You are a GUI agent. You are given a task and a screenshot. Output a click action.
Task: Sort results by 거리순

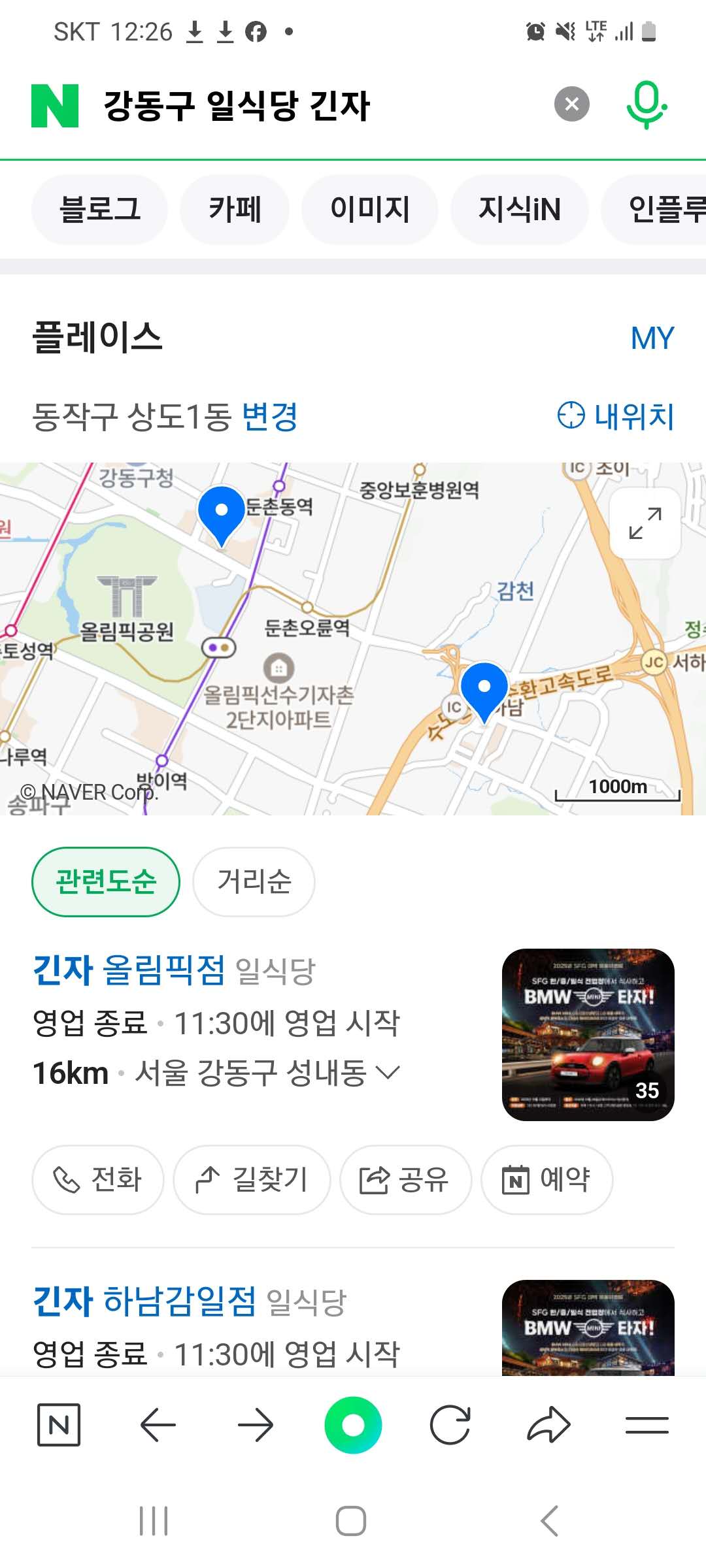(254, 881)
